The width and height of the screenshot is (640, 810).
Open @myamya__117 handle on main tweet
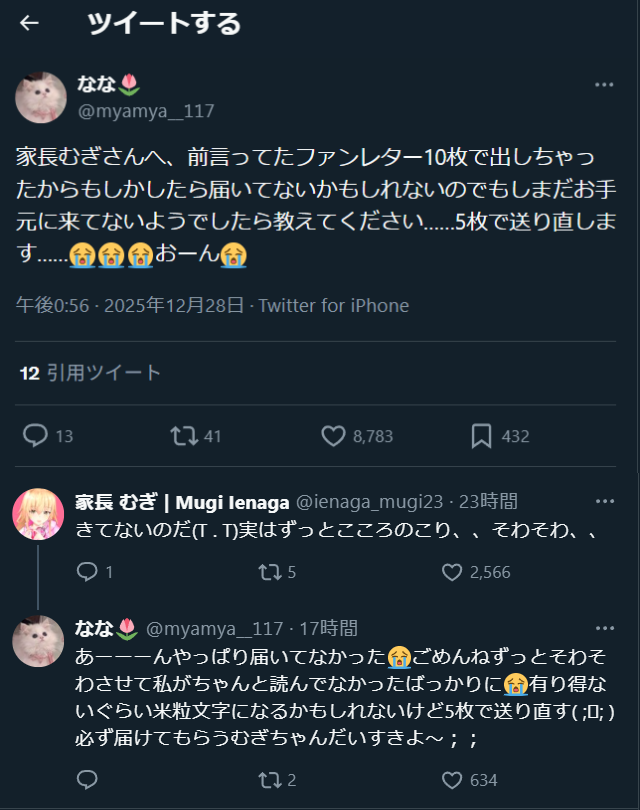click(146, 111)
